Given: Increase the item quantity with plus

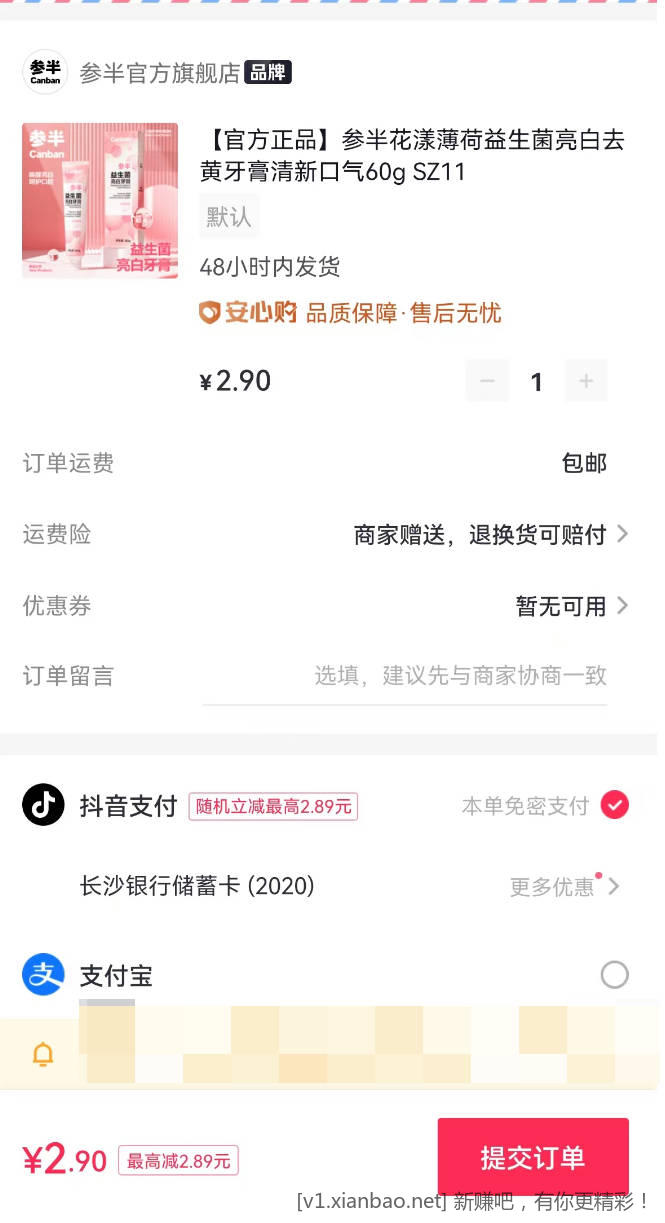Looking at the screenshot, I should point(586,381).
